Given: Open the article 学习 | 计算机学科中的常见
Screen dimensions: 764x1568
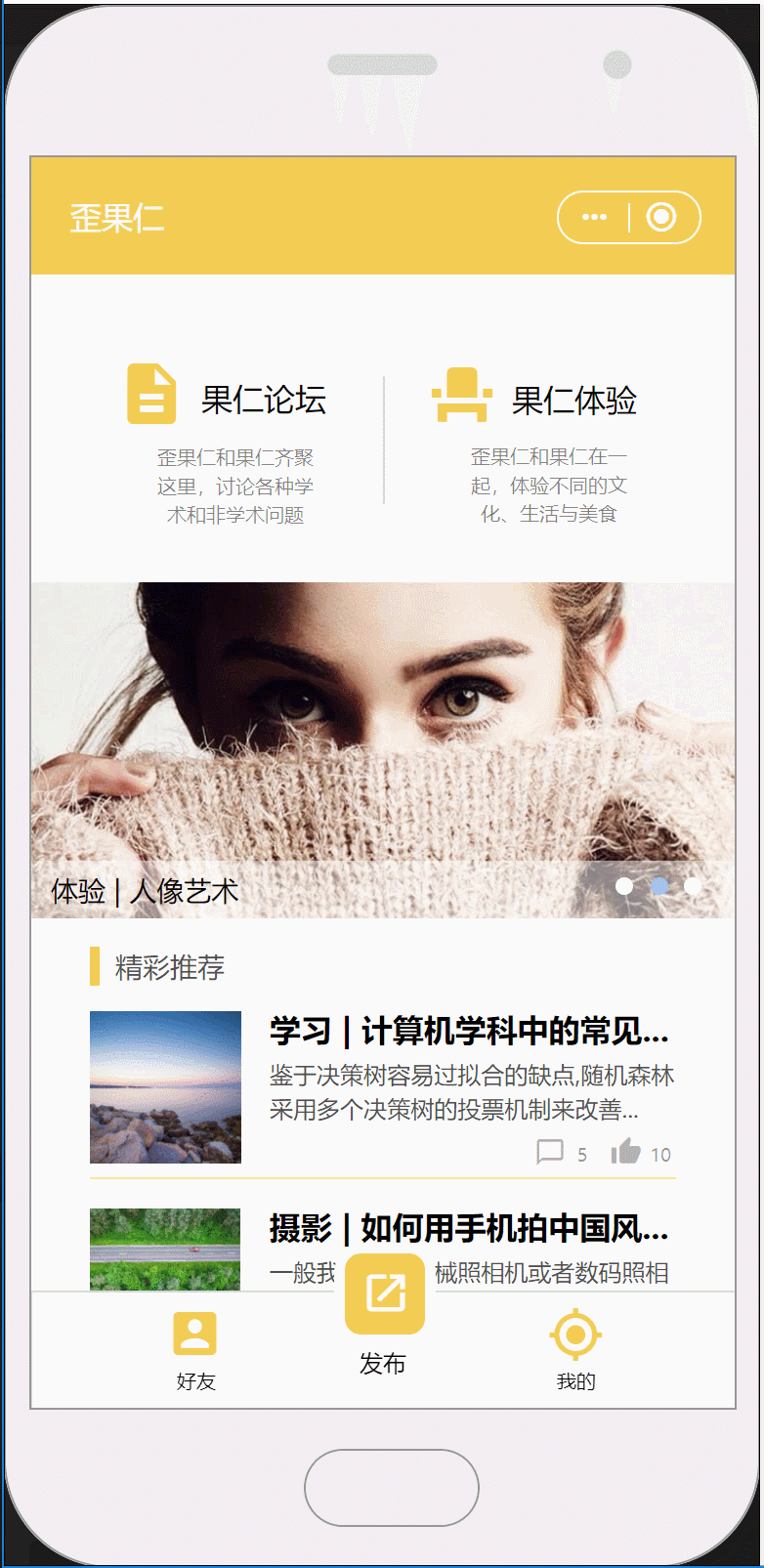Looking at the screenshot, I should 469,1032.
